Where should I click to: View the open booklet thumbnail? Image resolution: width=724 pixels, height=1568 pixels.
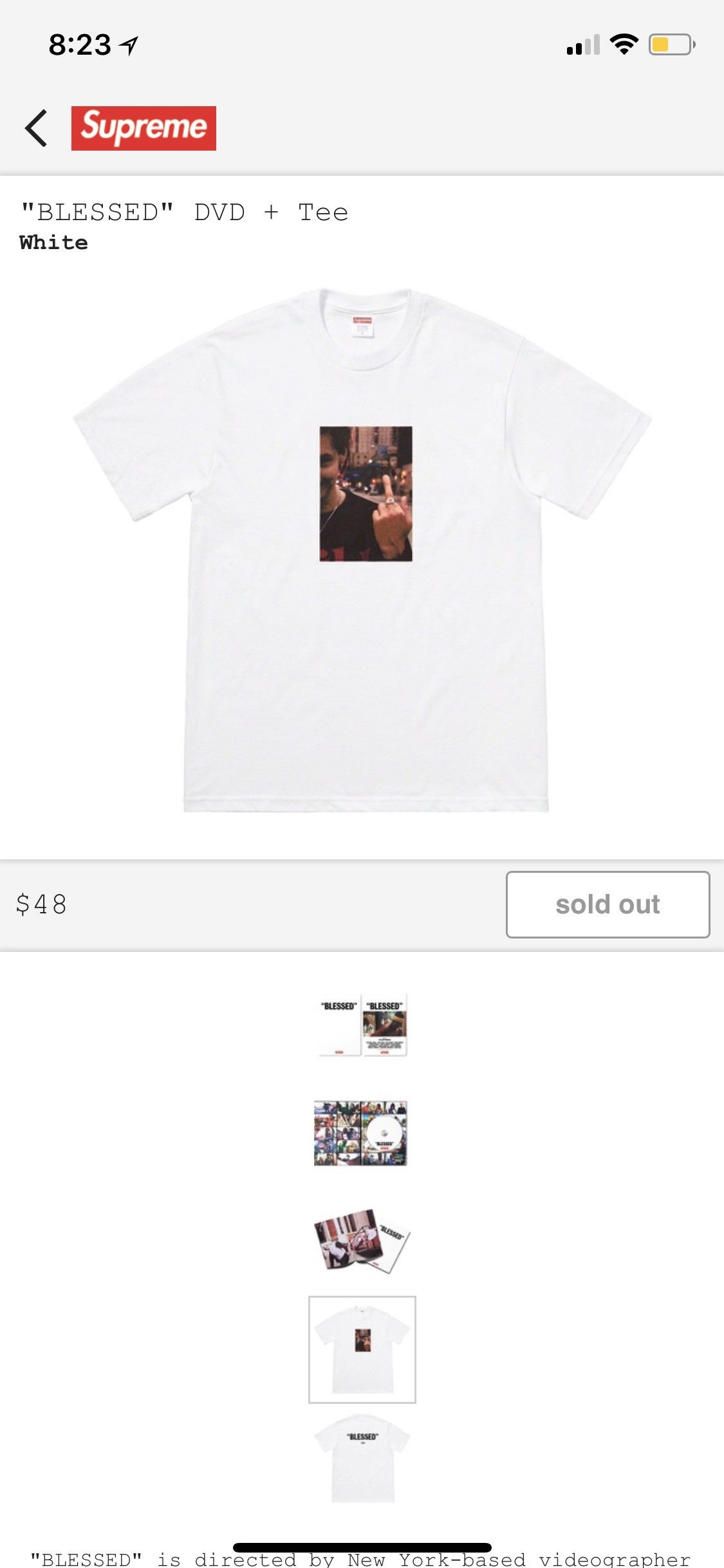pos(362,1241)
